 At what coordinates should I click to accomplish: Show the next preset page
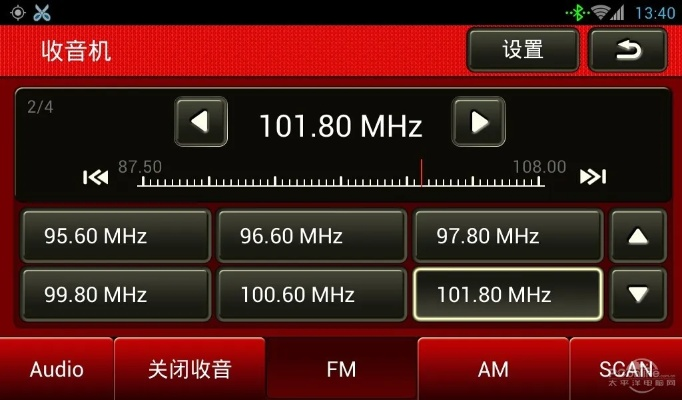click(638, 295)
